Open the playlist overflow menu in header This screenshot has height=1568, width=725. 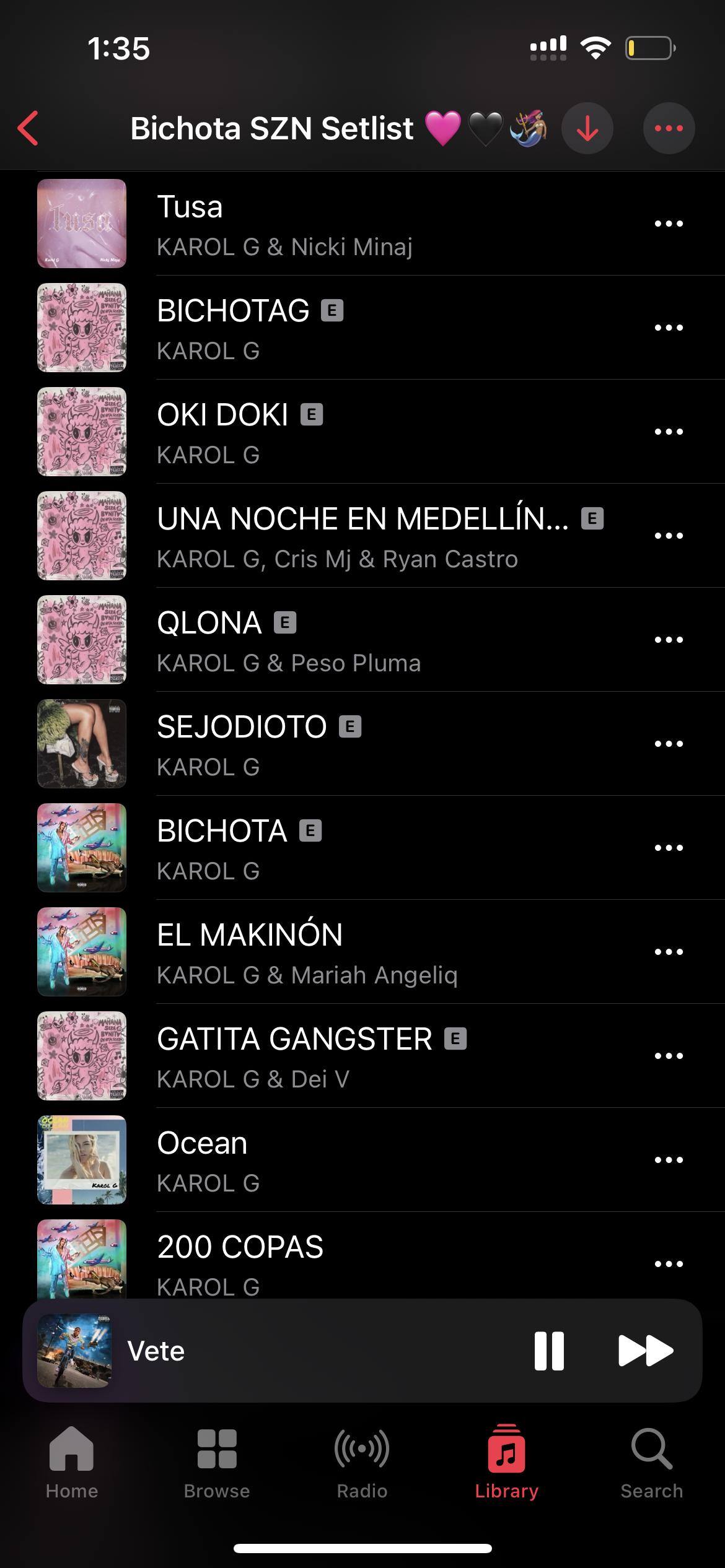pos(669,128)
